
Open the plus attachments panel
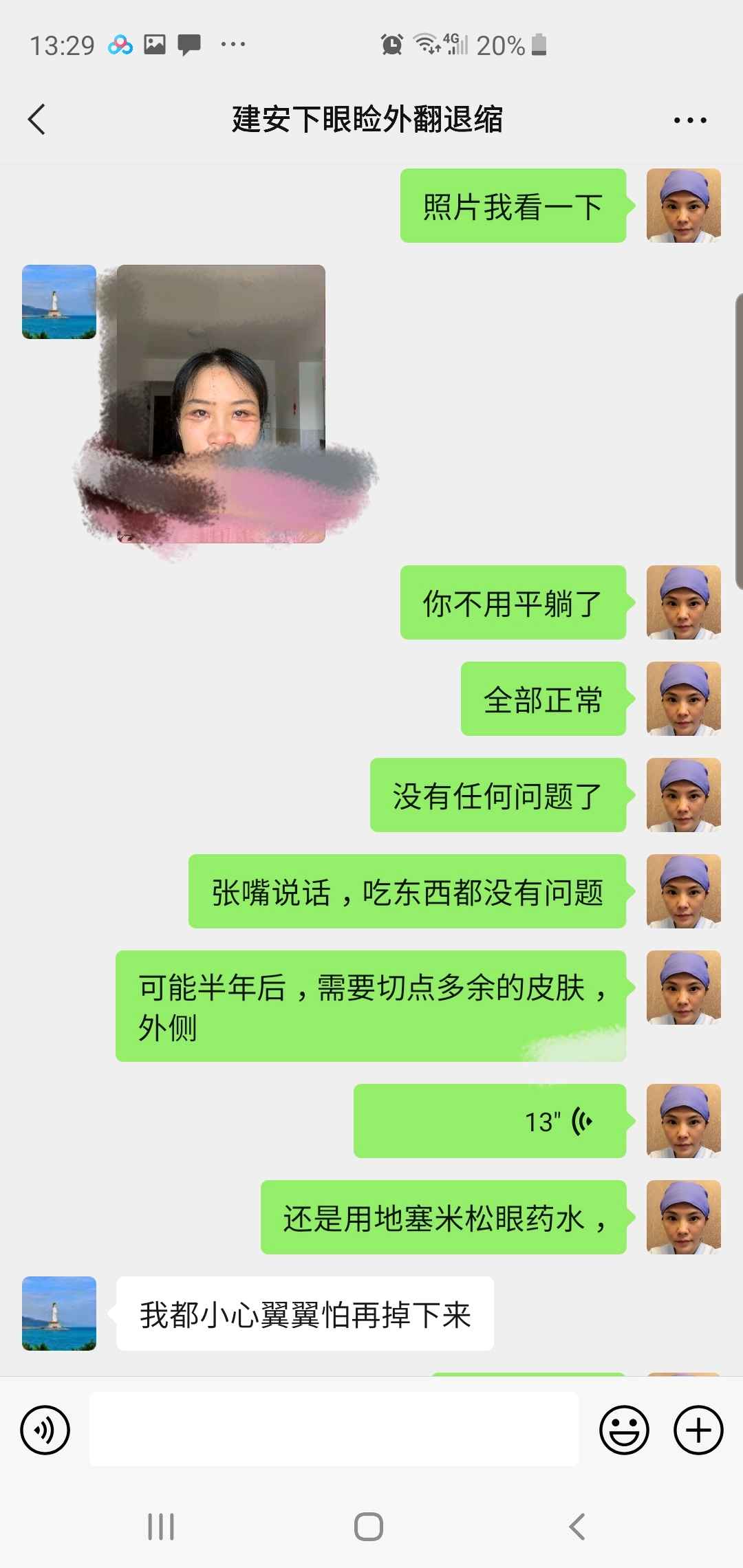pos(698,1430)
